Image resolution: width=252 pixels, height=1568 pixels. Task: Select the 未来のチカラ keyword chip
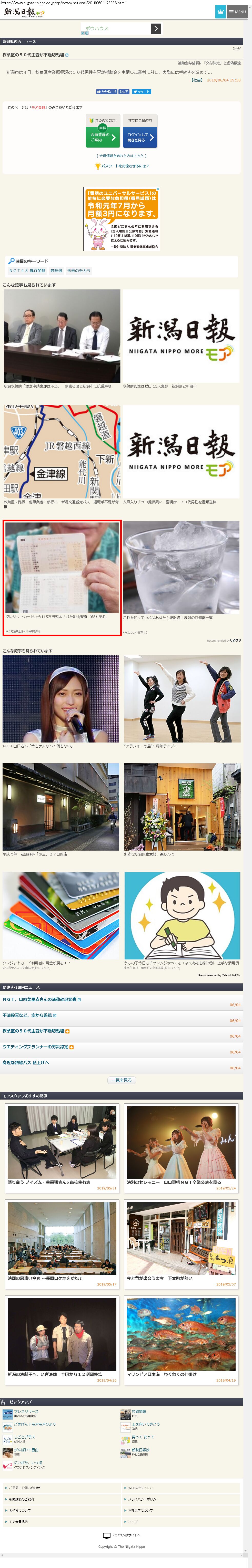[x=78, y=270]
